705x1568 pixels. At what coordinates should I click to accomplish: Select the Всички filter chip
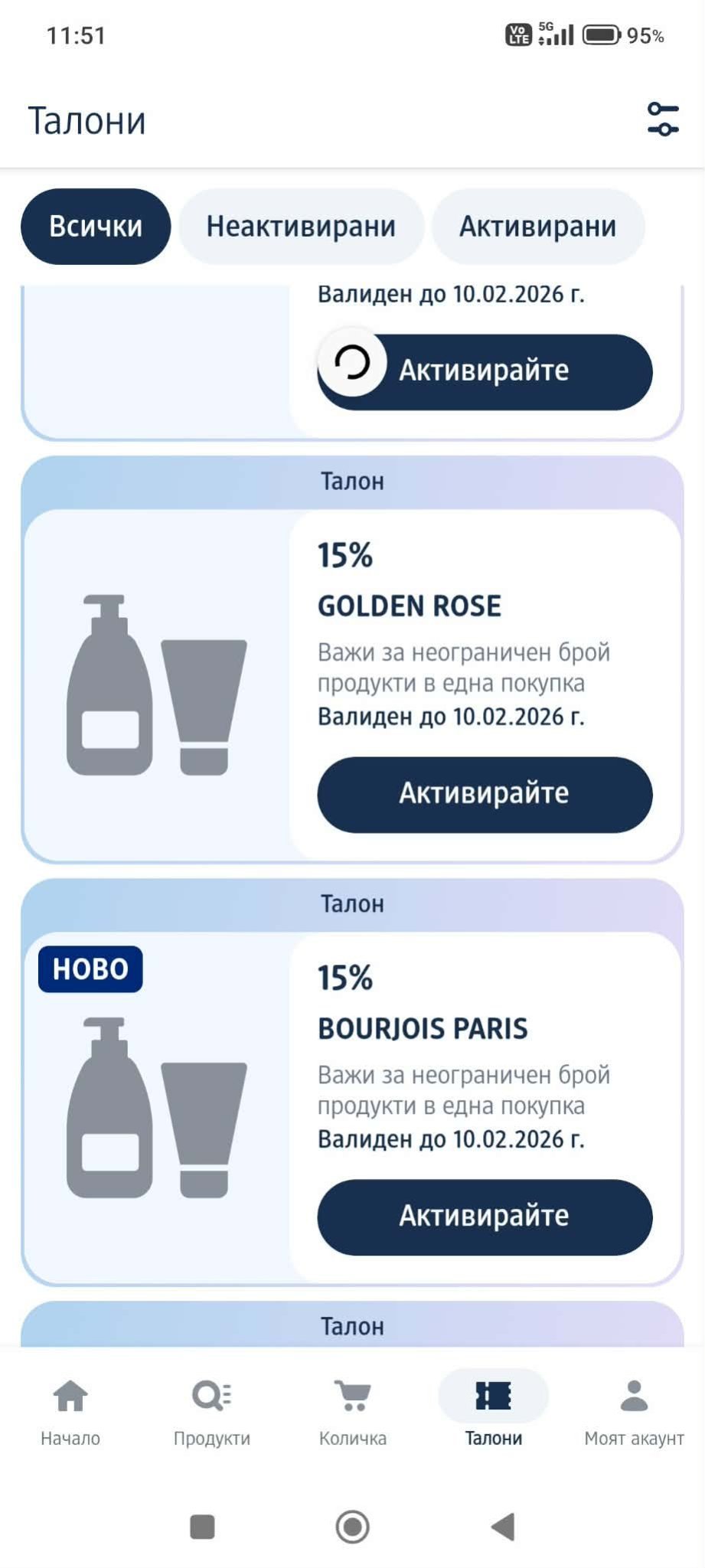click(96, 227)
